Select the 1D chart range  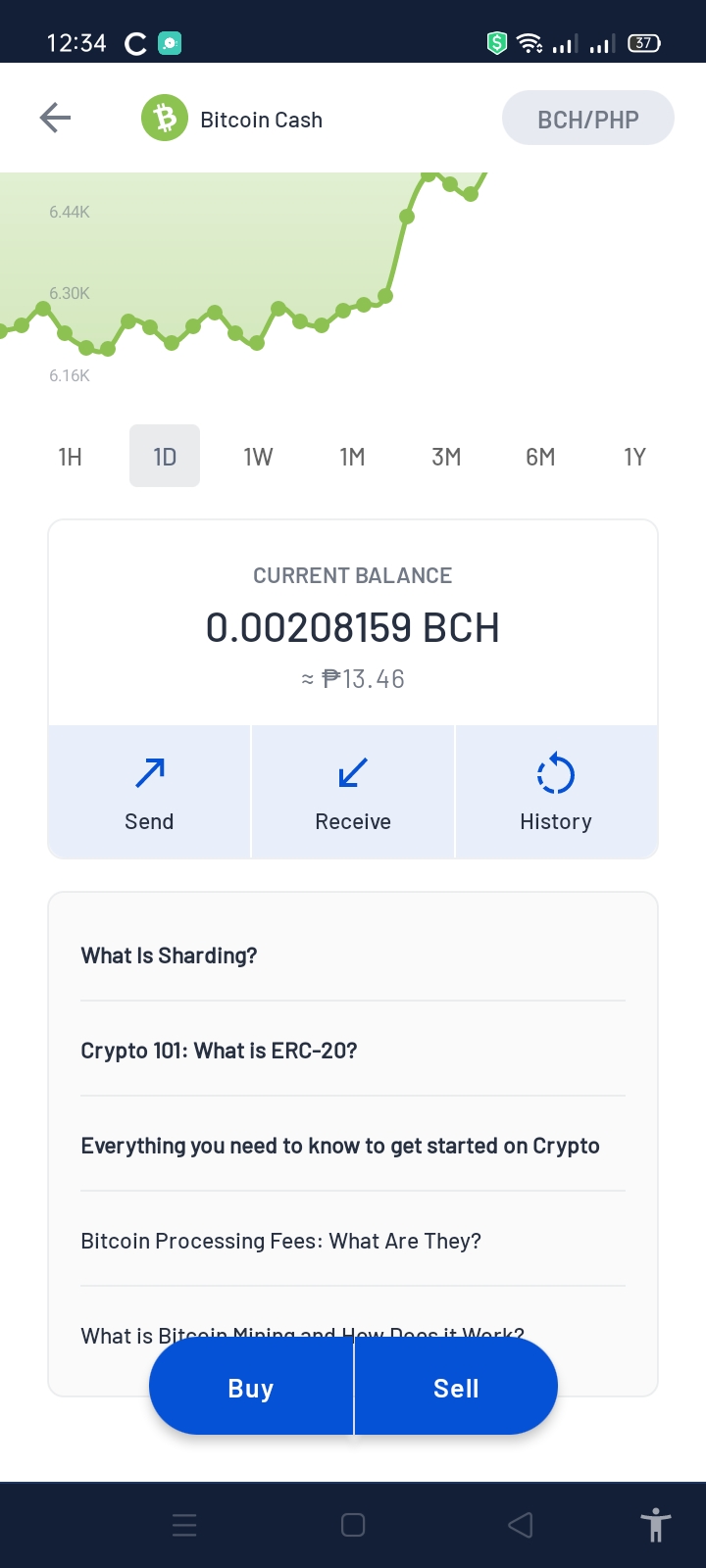165,457
